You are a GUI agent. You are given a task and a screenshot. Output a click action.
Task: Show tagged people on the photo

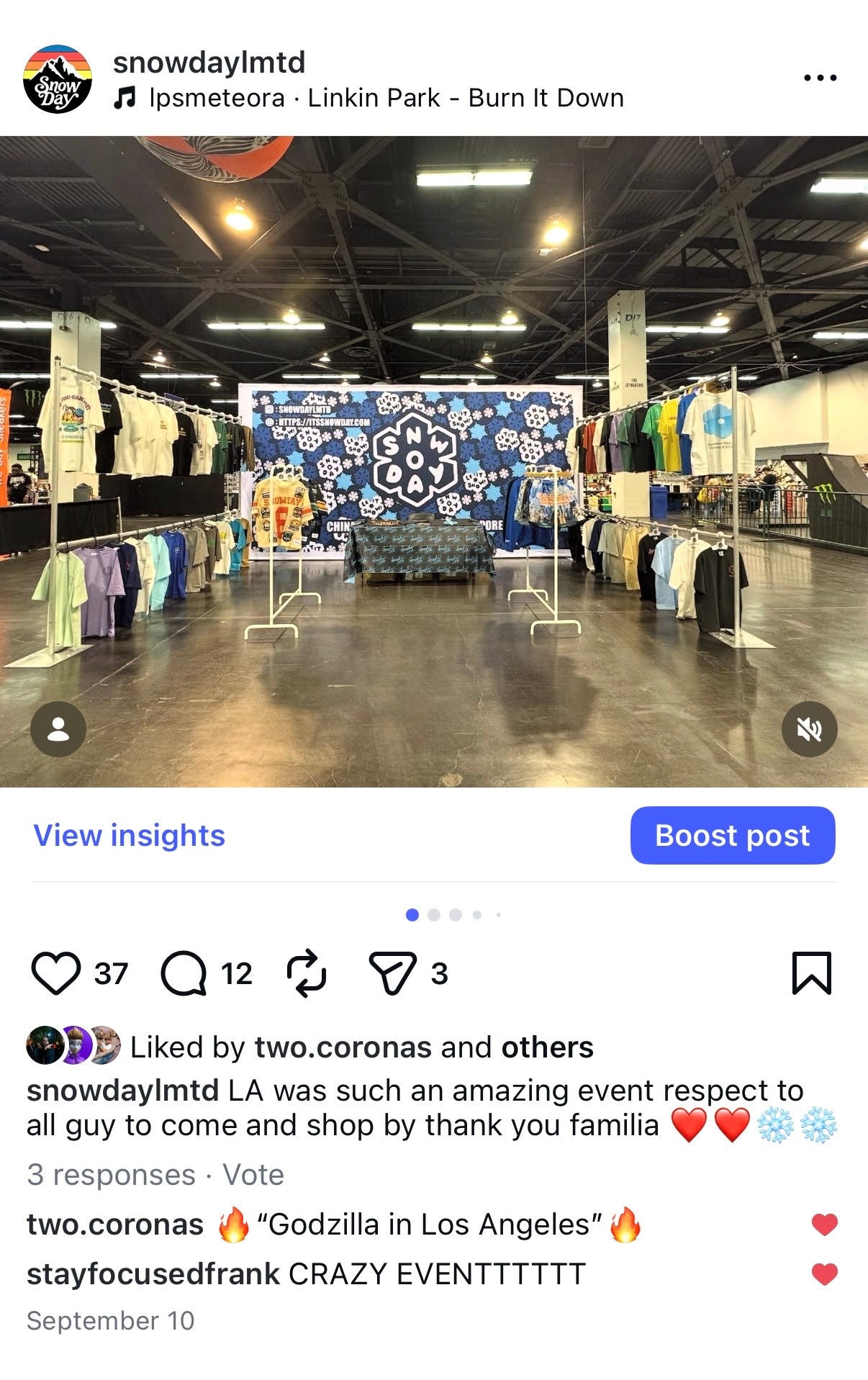[x=58, y=729]
